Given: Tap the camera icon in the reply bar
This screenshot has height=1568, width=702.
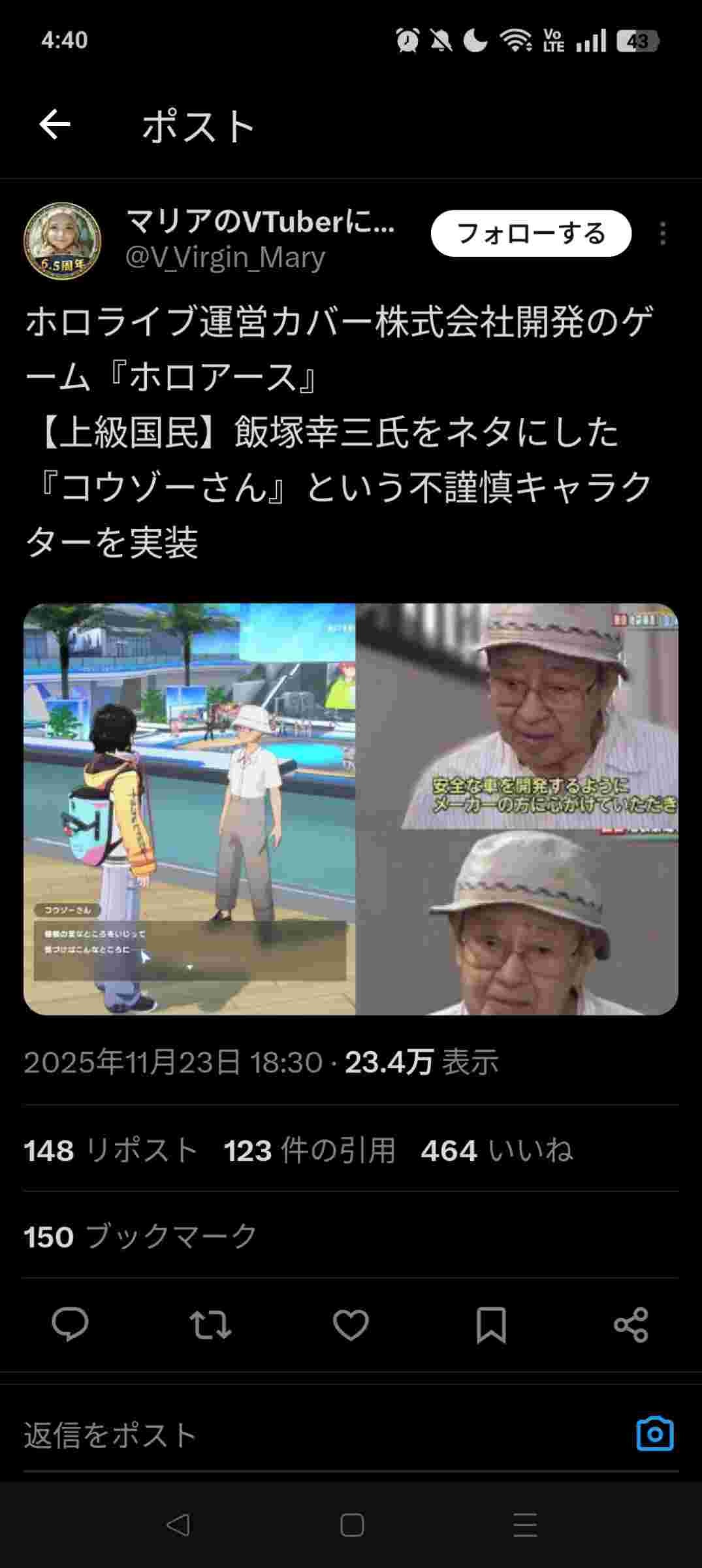Looking at the screenshot, I should 658,1431.
